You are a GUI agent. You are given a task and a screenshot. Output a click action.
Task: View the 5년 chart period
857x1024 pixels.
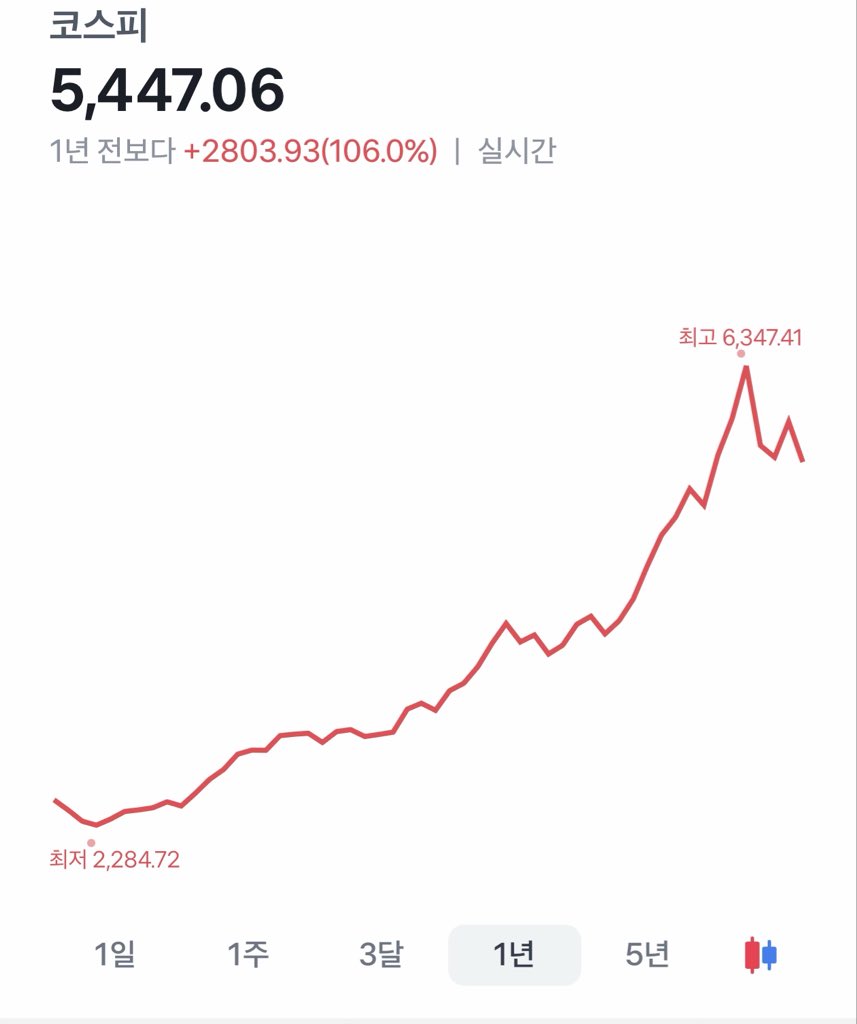point(647,955)
